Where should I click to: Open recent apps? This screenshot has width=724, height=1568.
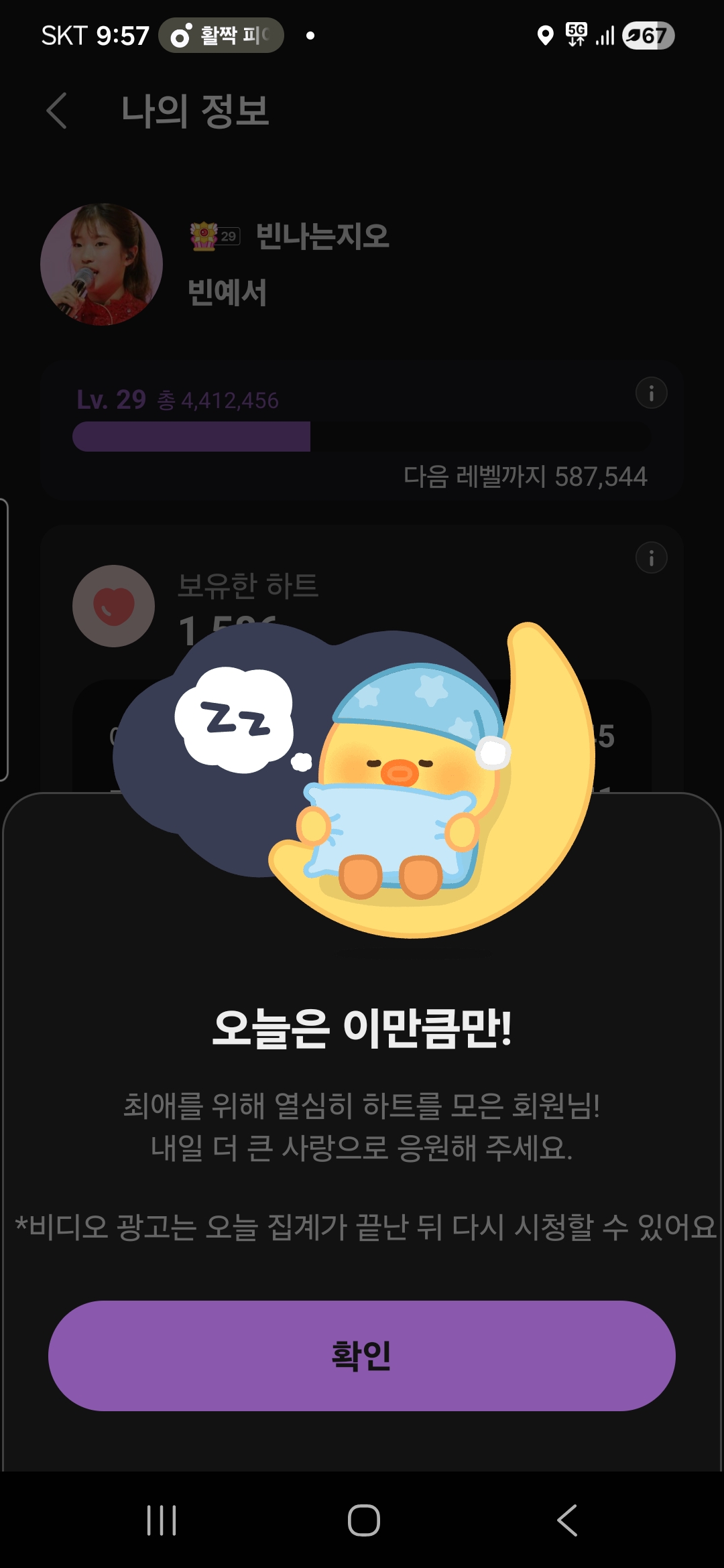click(162, 1520)
